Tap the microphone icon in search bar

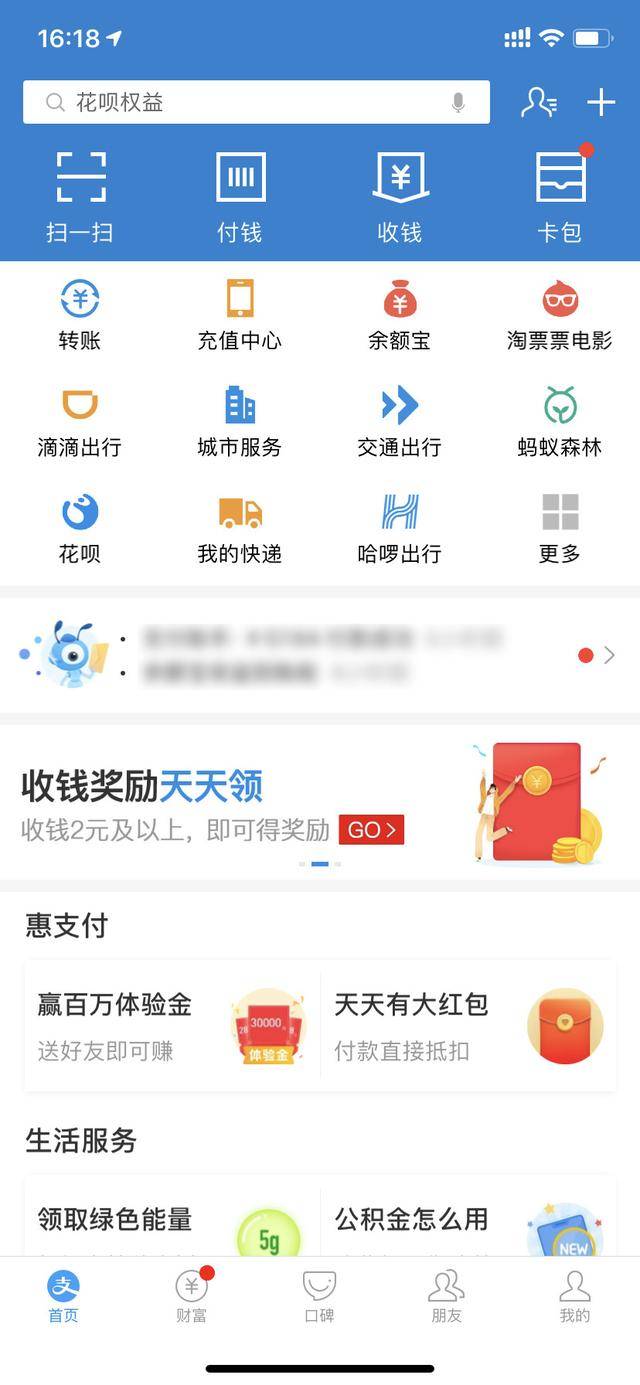458,102
